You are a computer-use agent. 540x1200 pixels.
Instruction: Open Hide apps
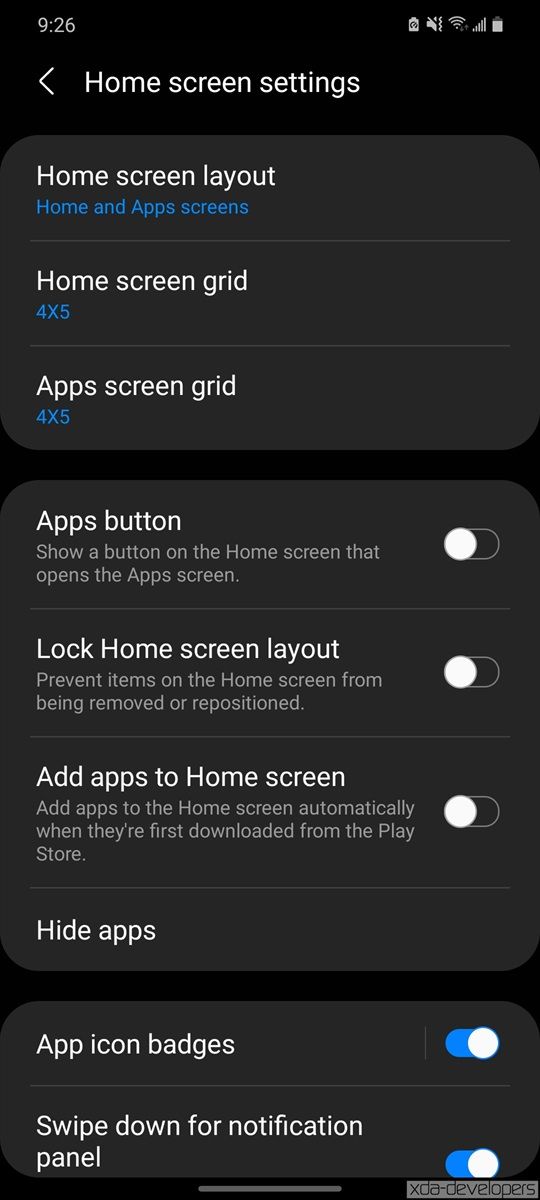(270, 930)
